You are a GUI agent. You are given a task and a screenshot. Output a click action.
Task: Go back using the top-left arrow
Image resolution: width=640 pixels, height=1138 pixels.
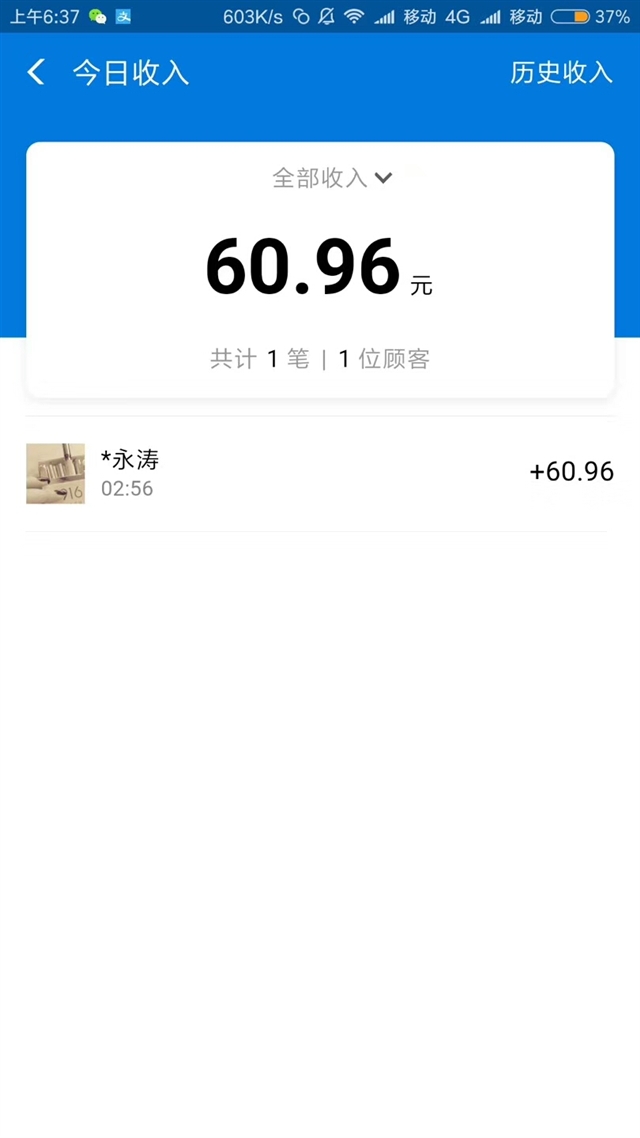(x=36, y=73)
